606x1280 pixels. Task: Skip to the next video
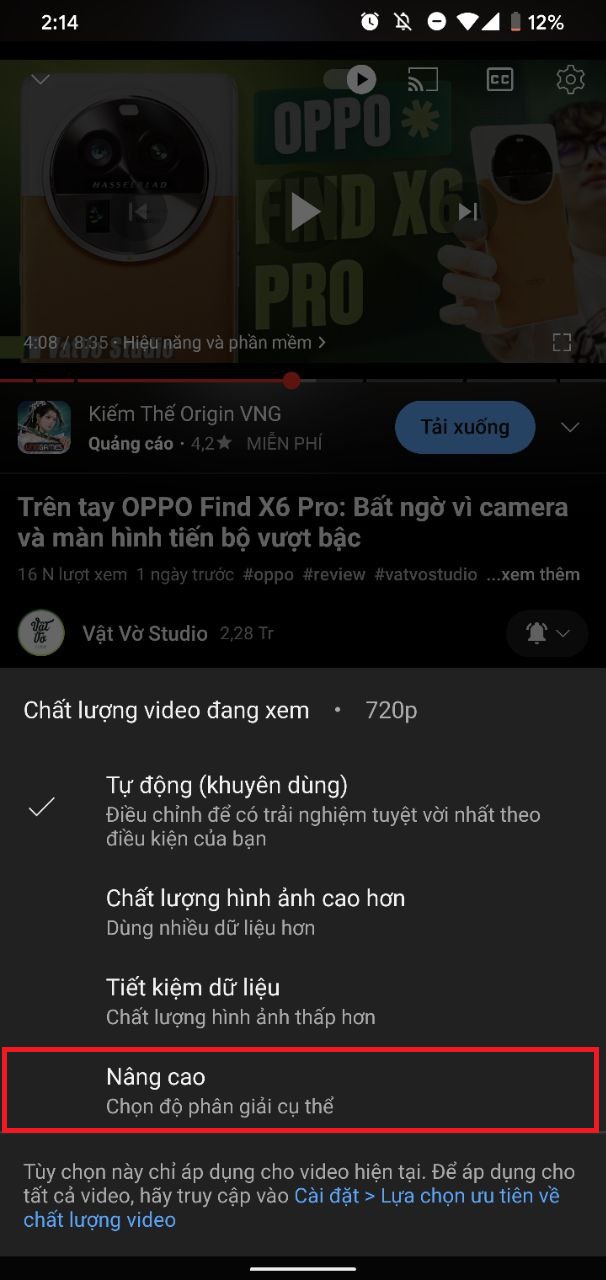(468, 211)
